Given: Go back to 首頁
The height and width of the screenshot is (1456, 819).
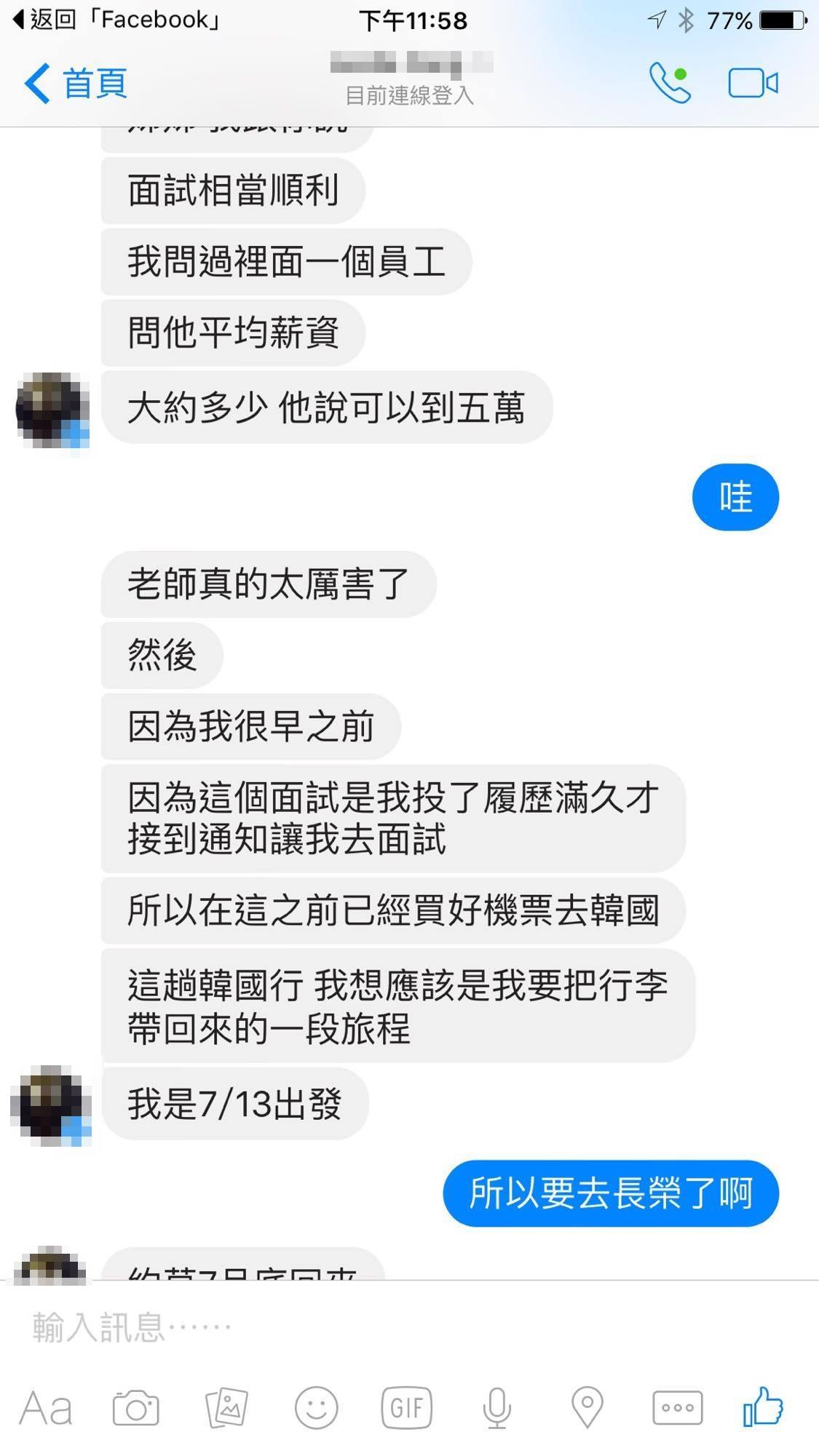Looking at the screenshot, I should pyautogui.click(x=76, y=83).
